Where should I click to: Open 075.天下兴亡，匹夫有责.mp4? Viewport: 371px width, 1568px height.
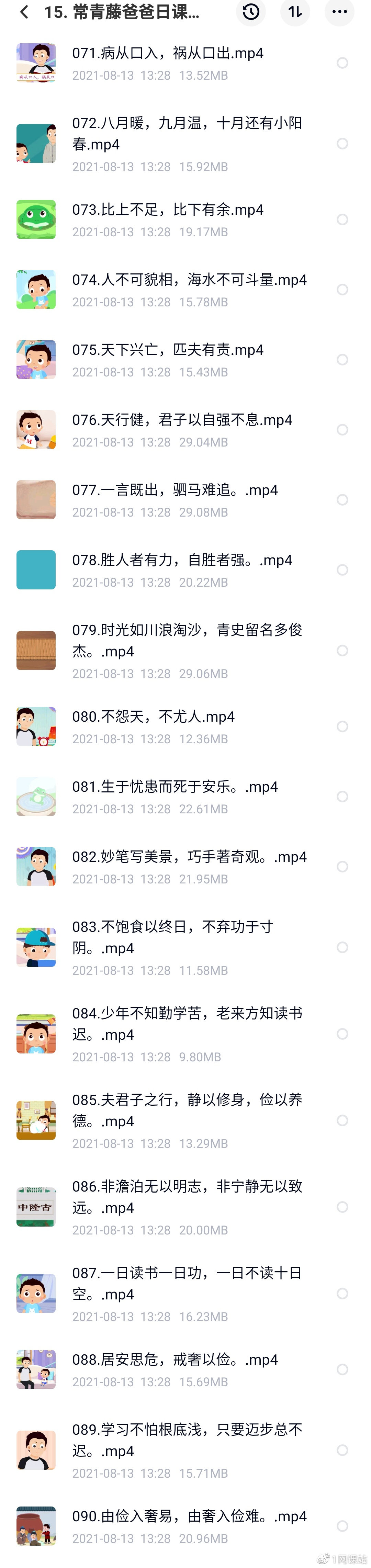(168, 350)
